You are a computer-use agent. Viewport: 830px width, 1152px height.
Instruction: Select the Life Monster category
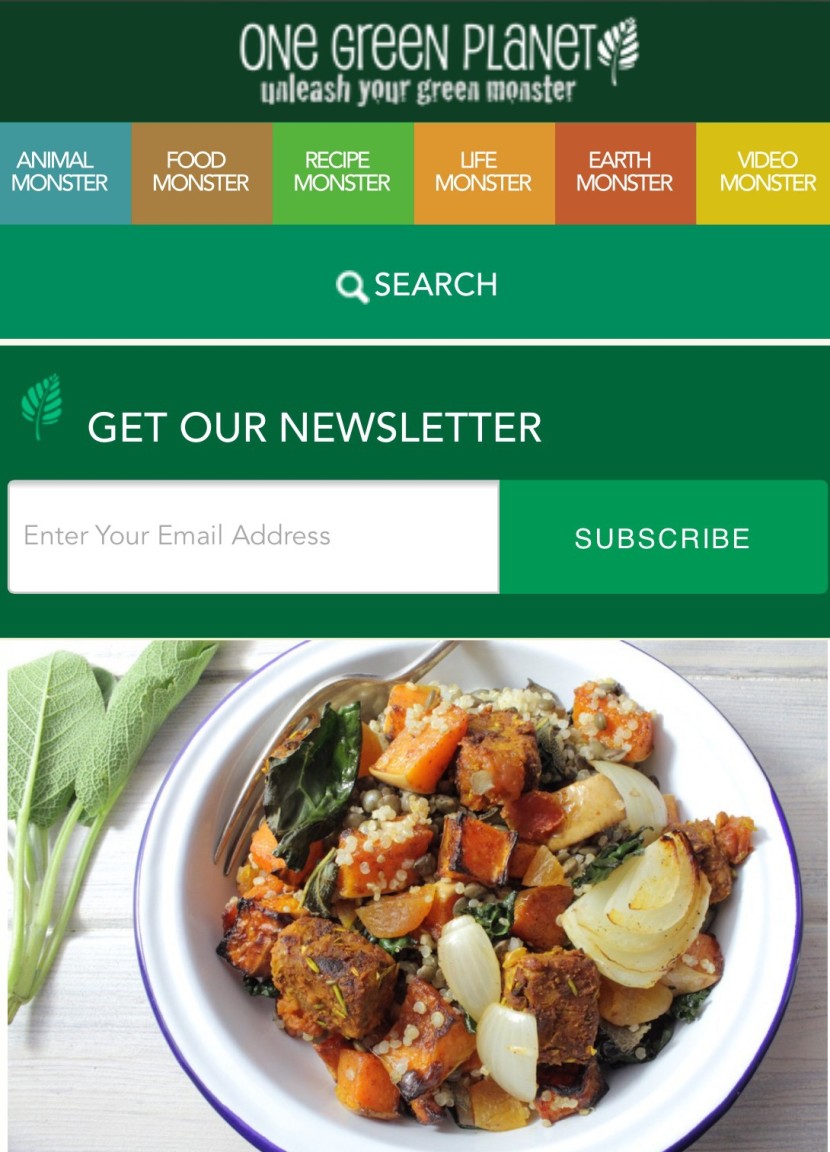click(x=484, y=172)
